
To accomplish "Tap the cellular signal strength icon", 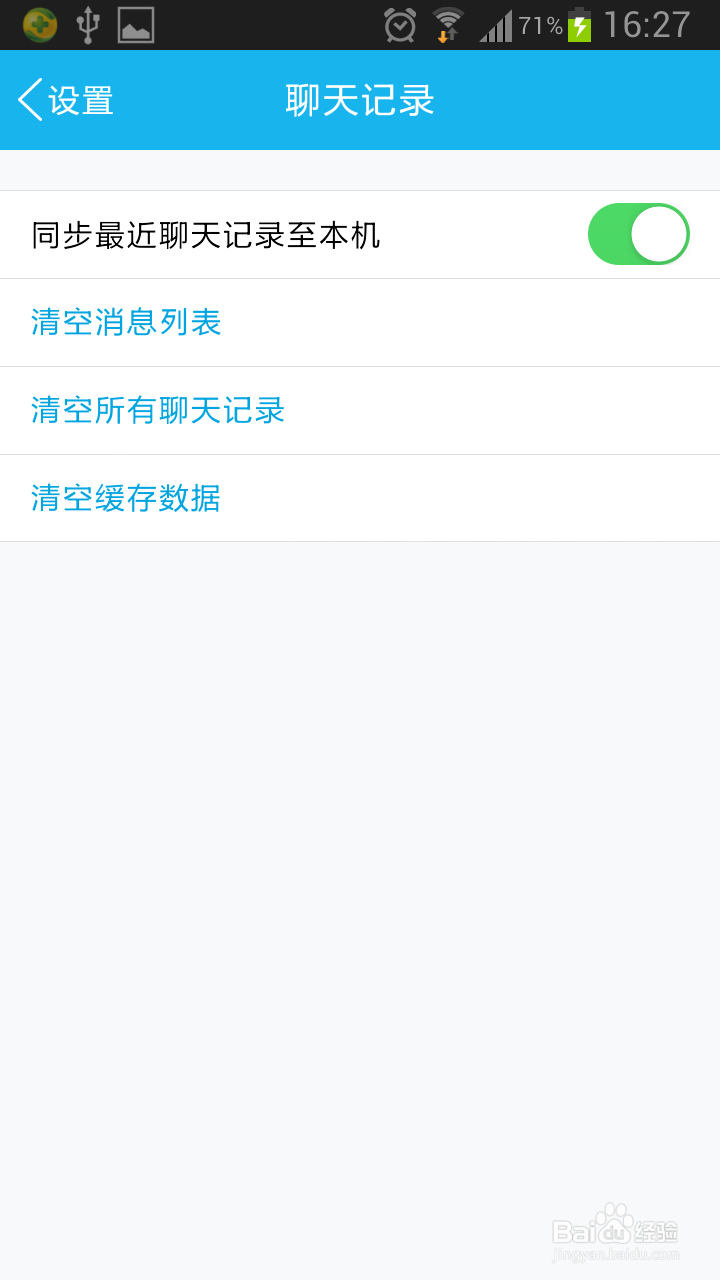I will 495,24.
